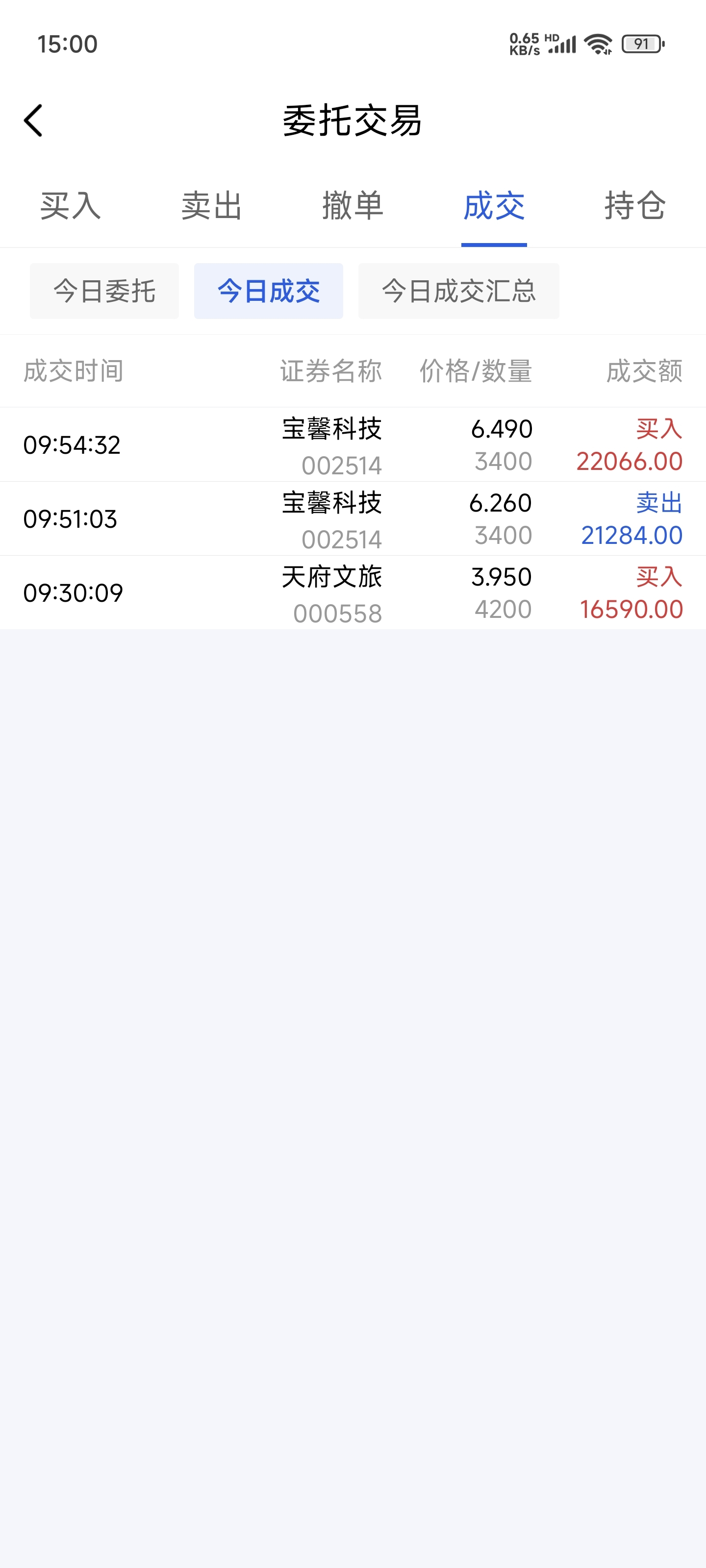Go back using the top-left arrow
Screen dimensions: 706x1568
point(33,121)
